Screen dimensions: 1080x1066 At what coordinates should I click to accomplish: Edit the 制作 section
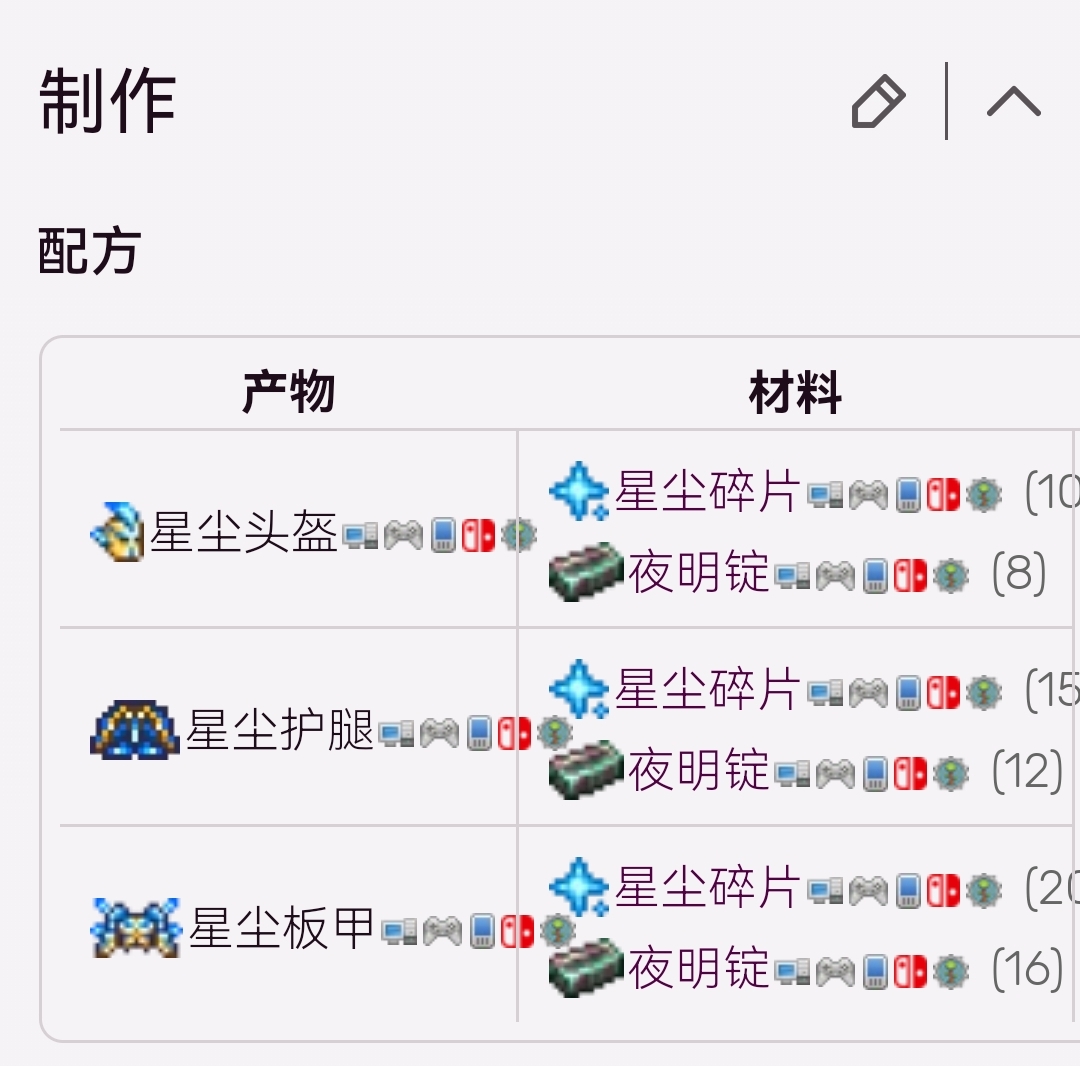click(878, 102)
